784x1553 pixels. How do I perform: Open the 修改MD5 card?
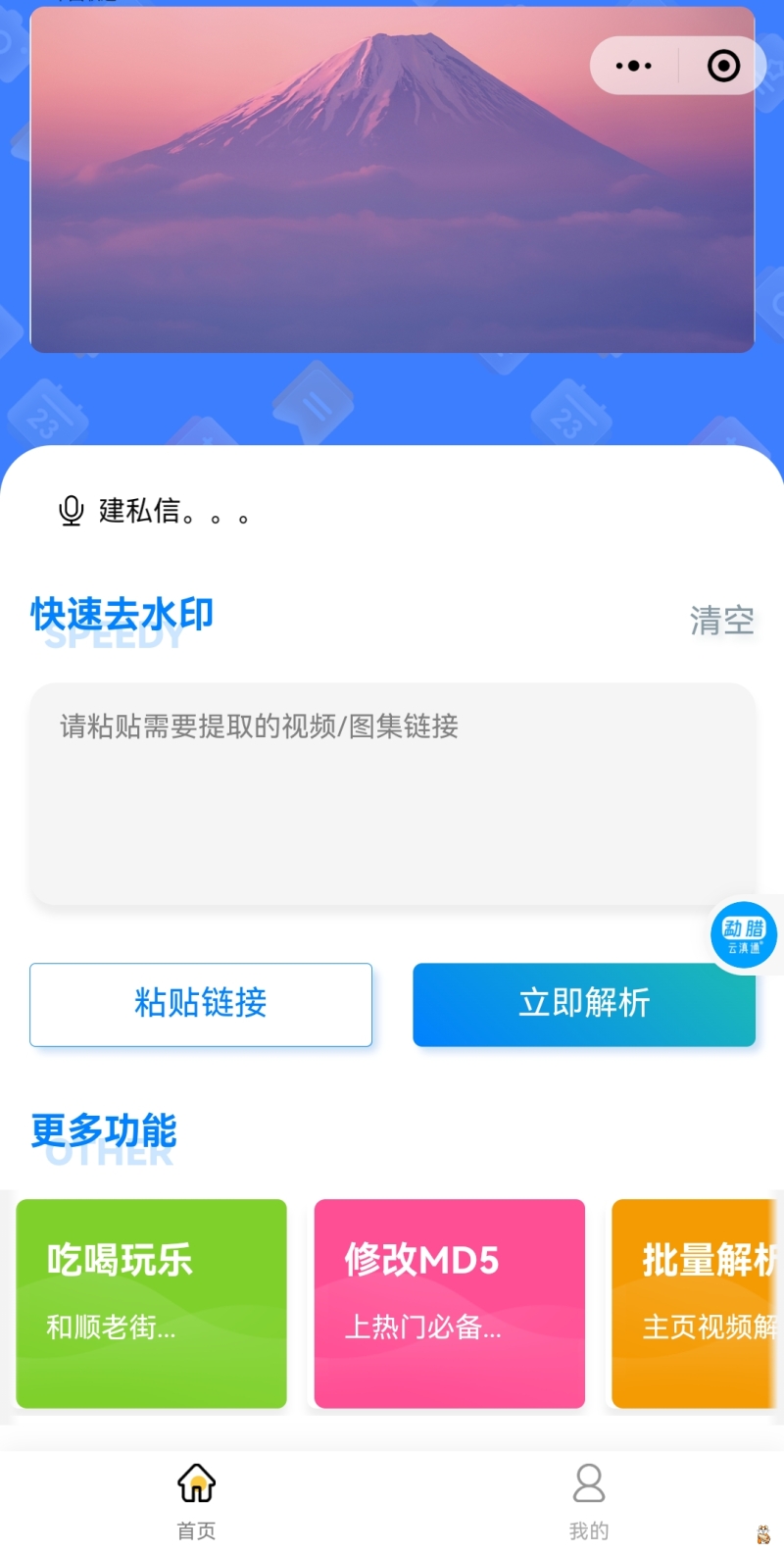450,1303
